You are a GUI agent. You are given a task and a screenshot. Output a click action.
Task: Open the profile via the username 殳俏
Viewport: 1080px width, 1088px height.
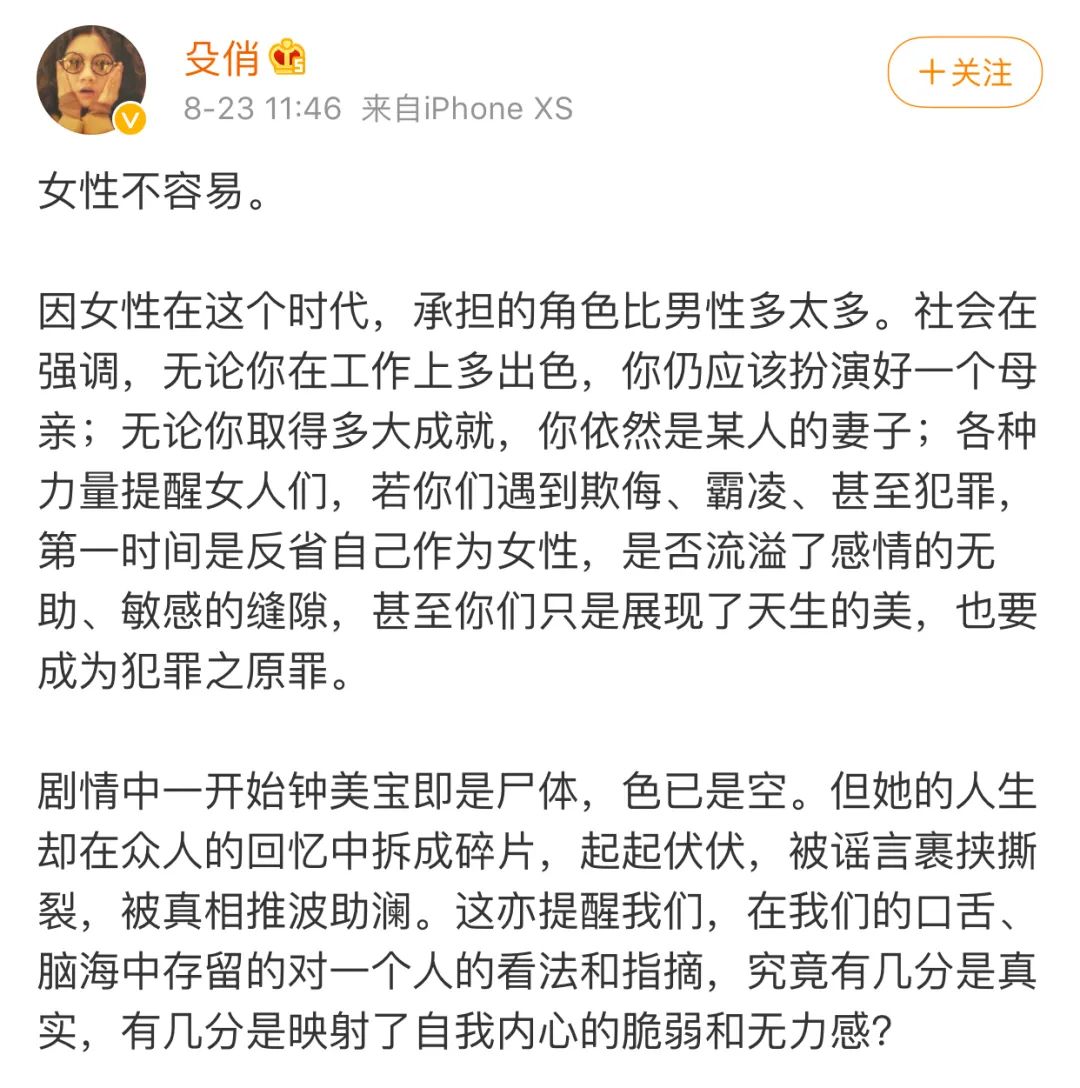[x=221, y=59]
